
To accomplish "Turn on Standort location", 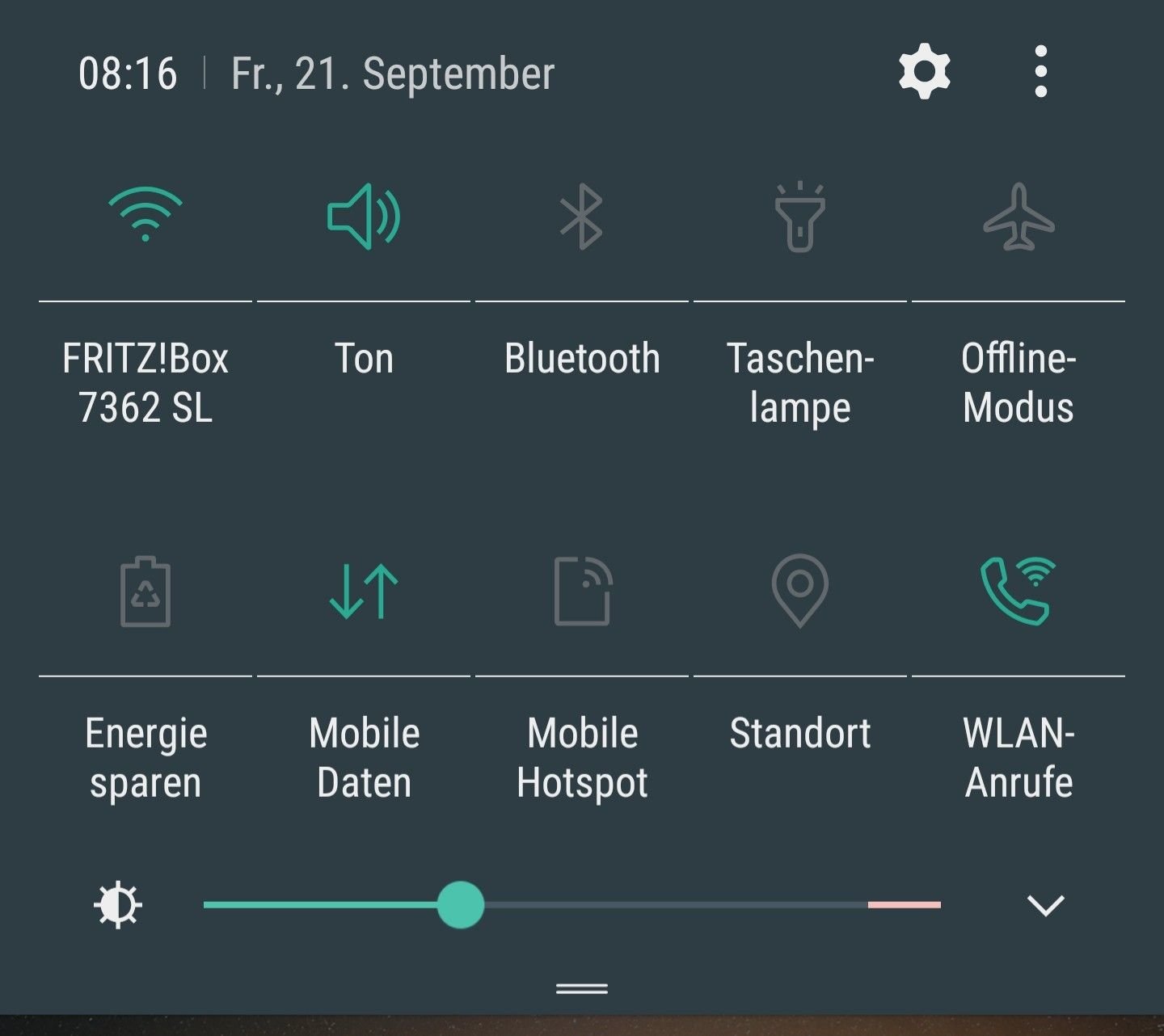I will click(799, 592).
